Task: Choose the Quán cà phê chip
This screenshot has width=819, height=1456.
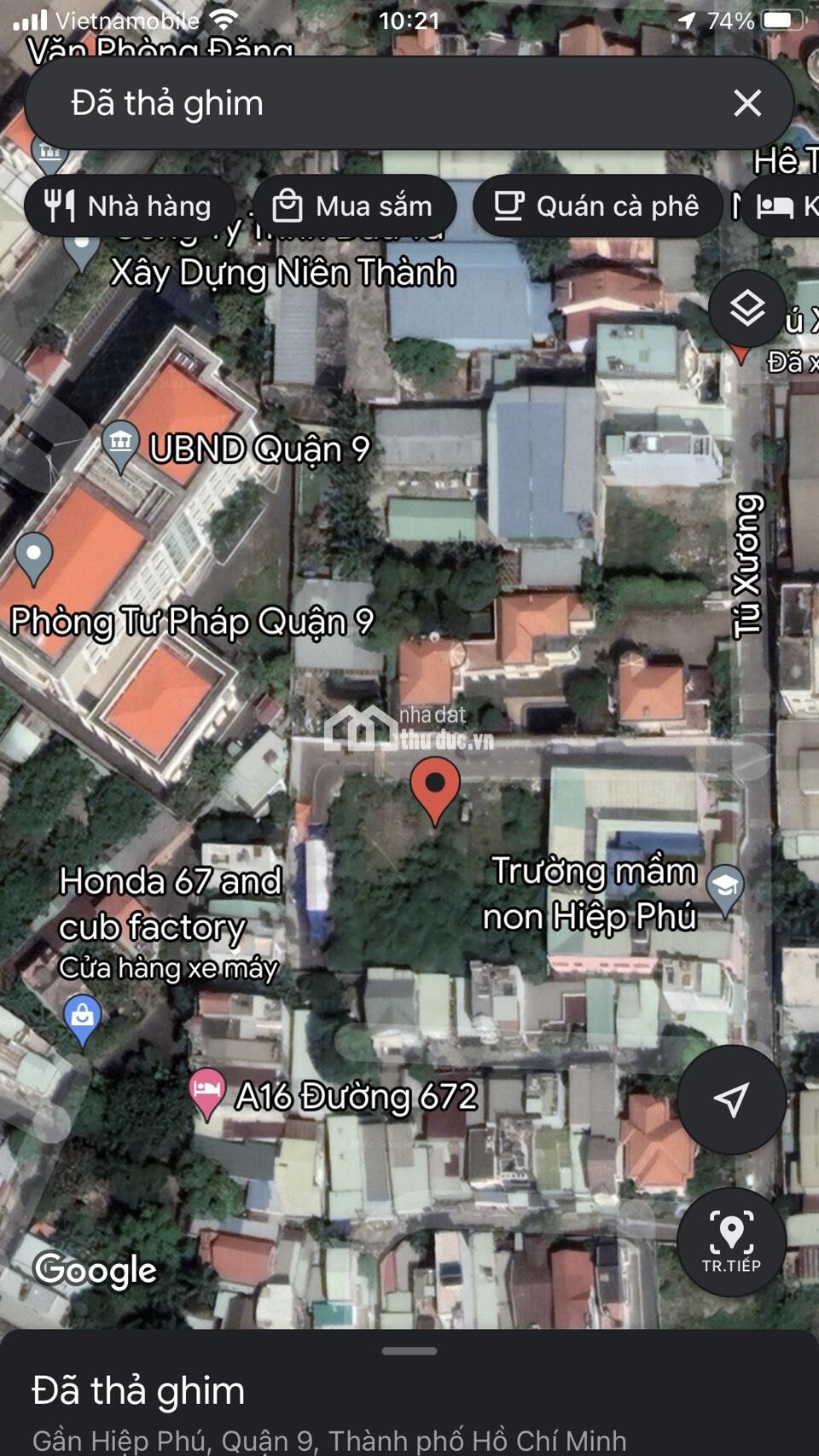Action: click(598, 206)
